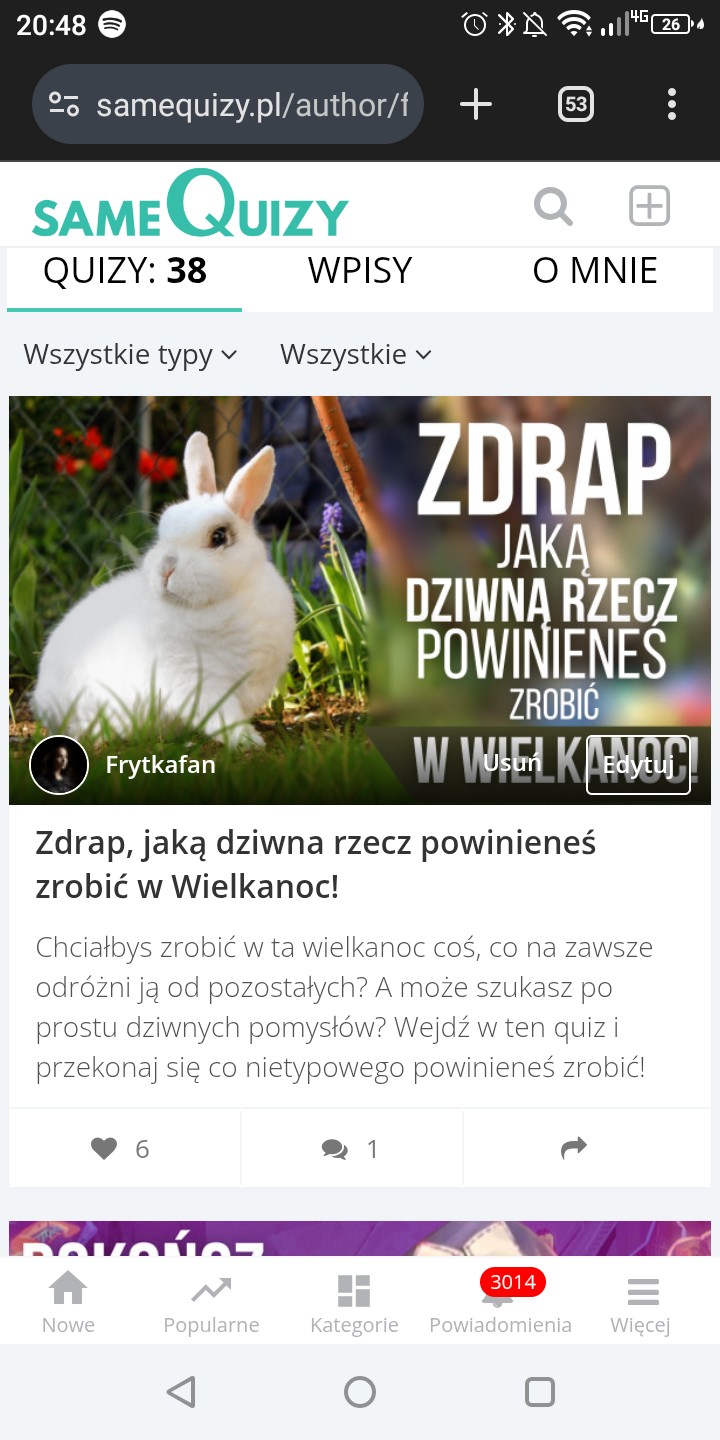The image size is (720, 1440).
Task: Tap Edytuj on the Wielkanoc quiz
Action: [638, 766]
